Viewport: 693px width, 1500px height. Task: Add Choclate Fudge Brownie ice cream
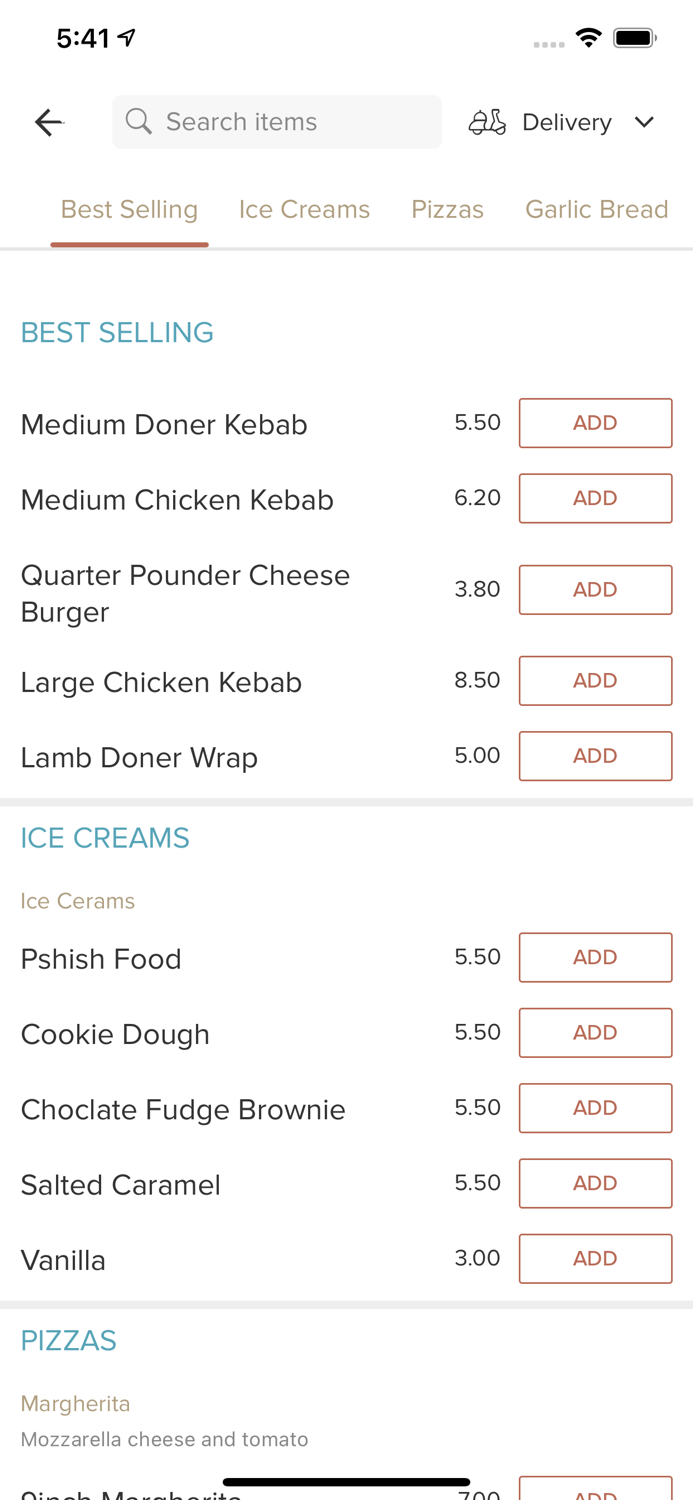(x=595, y=1108)
